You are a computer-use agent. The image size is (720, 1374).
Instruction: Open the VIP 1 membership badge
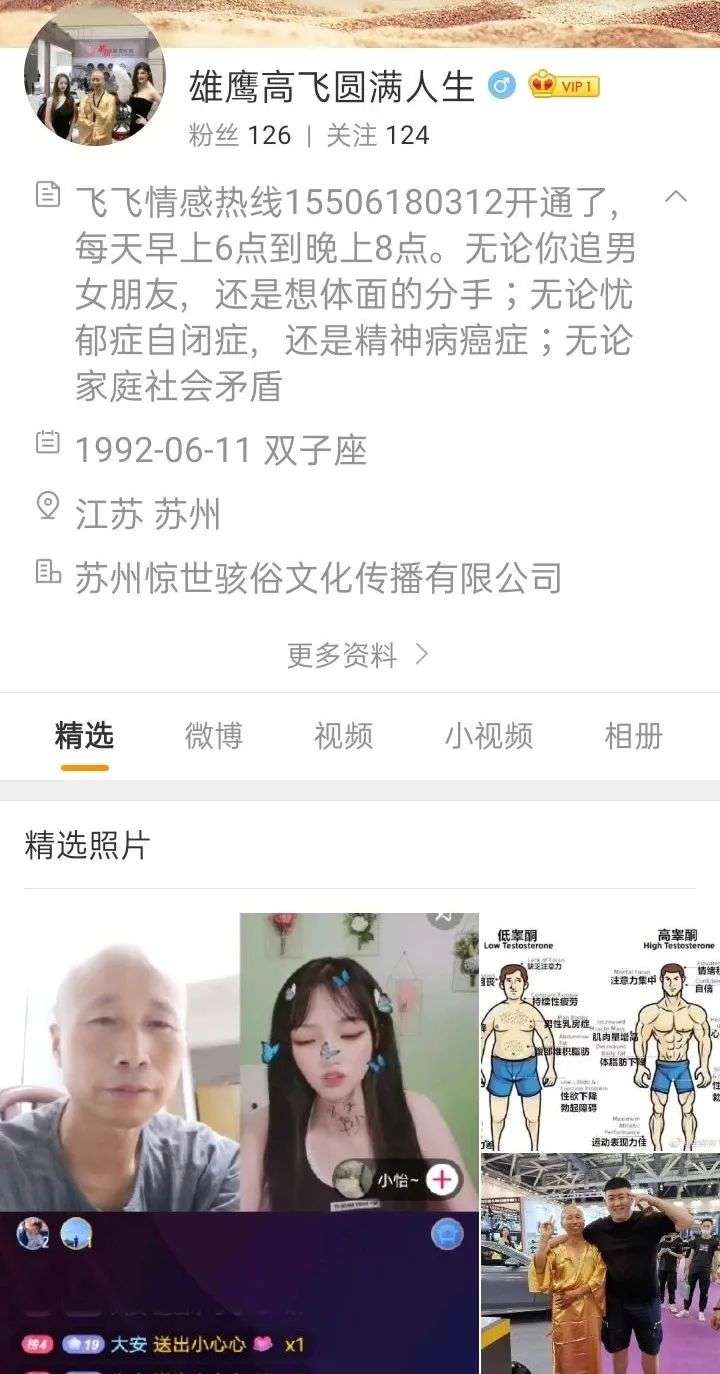coord(564,86)
